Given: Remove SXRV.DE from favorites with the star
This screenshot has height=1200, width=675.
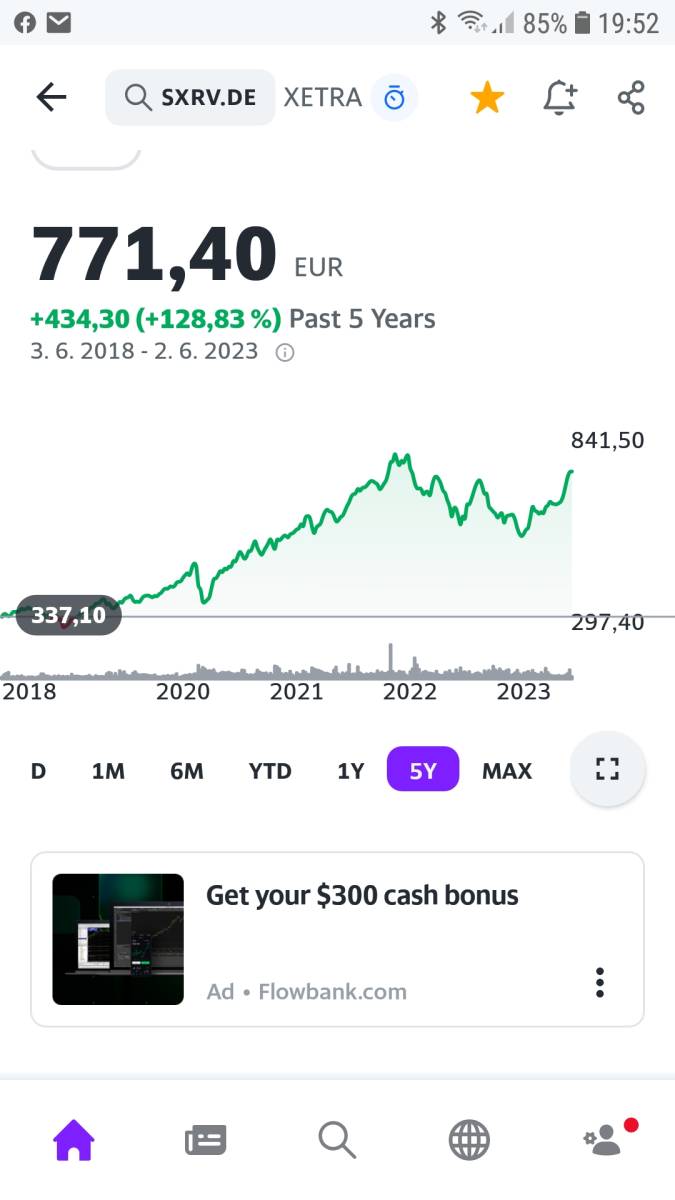Looking at the screenshot, I should (x=487, y=98).
